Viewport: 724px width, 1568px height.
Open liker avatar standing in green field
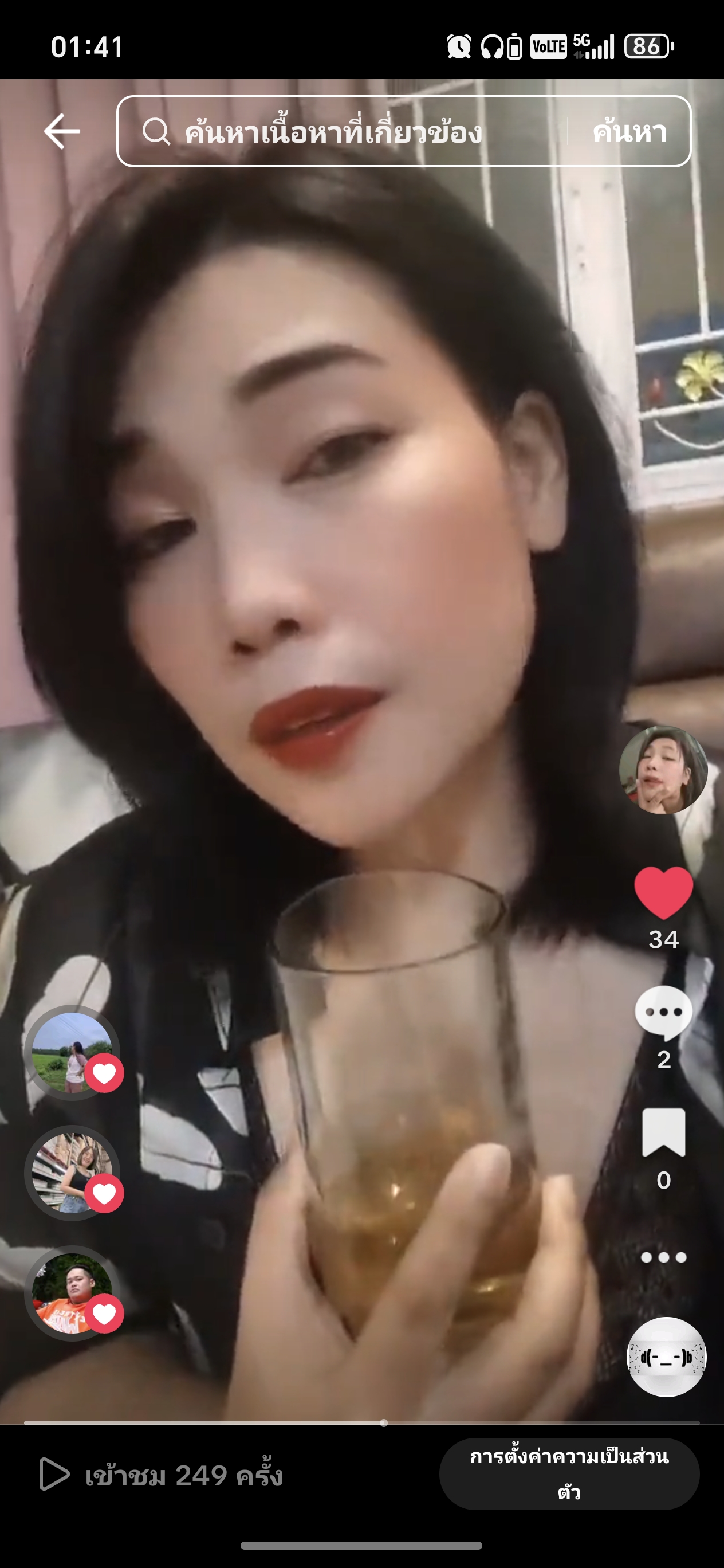point(72,1052)
